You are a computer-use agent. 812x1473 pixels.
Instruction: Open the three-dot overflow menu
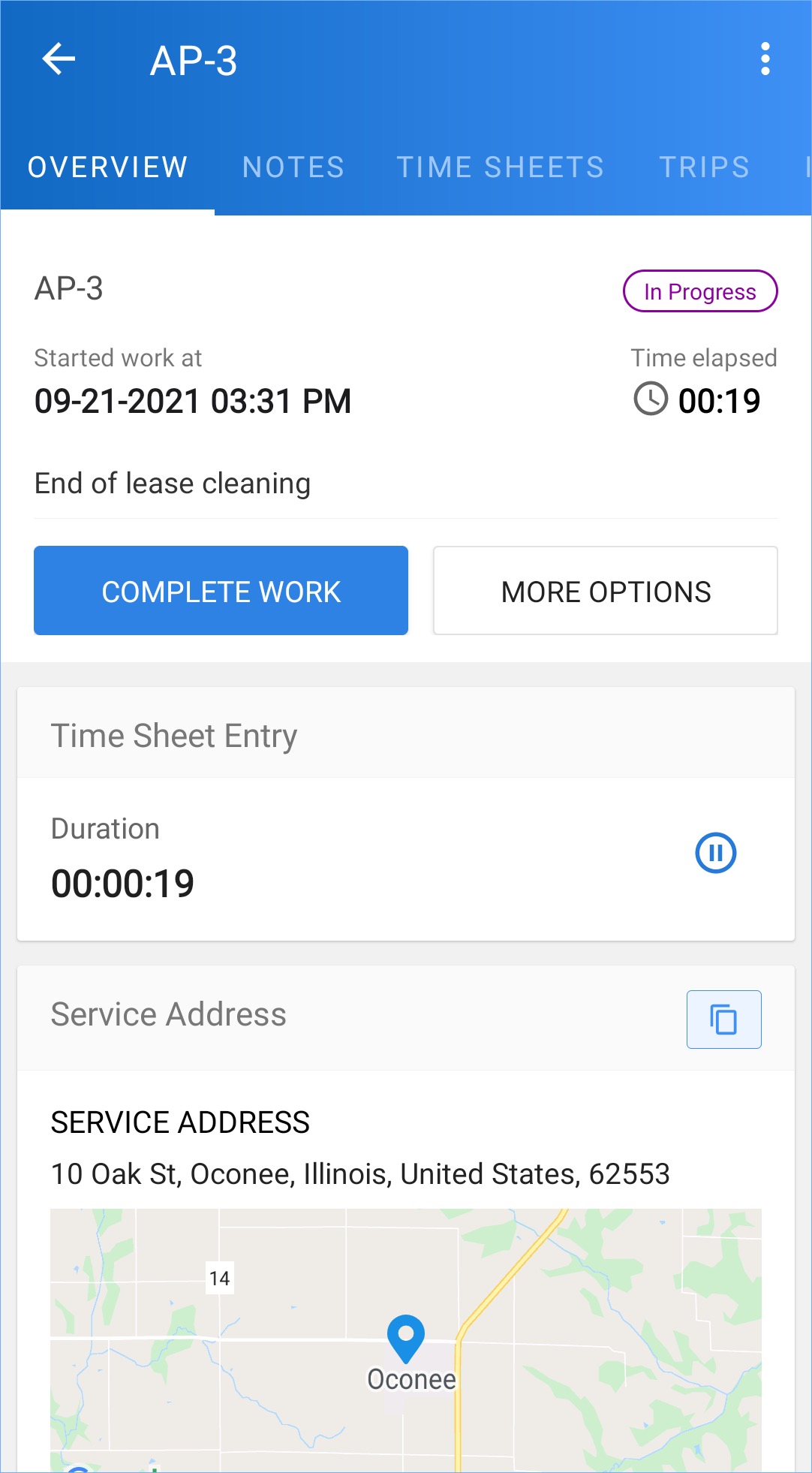tap(765, 59)
